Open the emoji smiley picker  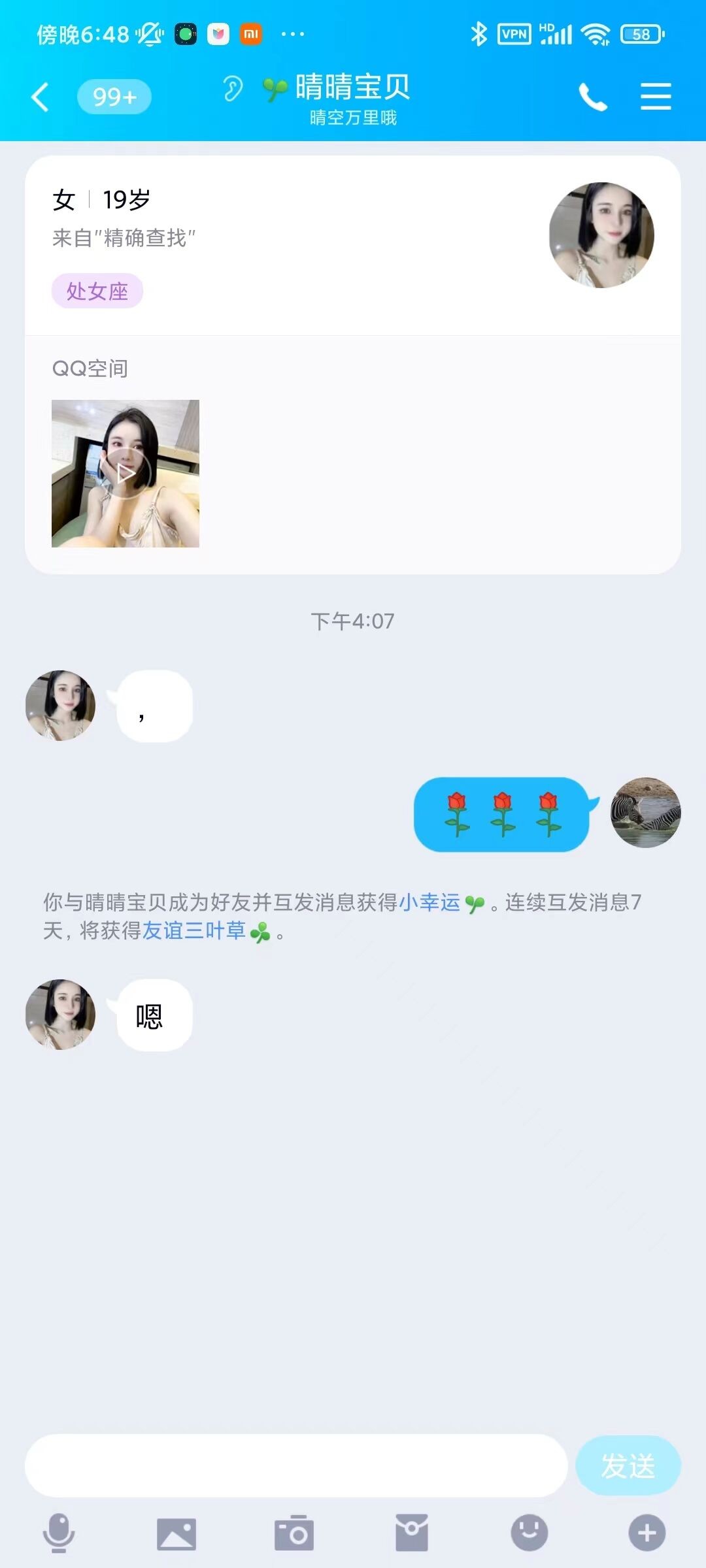point(529,1533)
